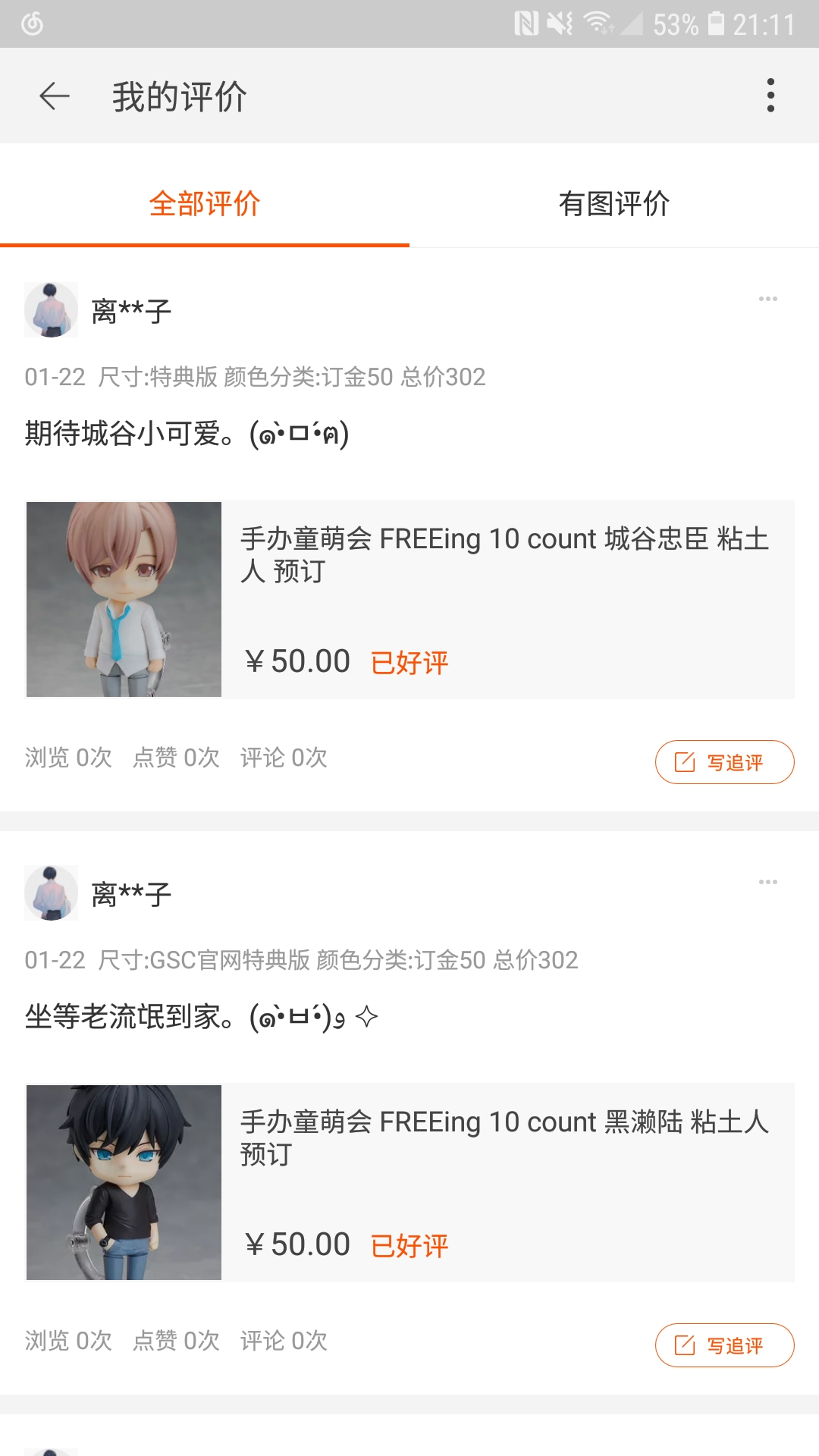The image size is (819, 1456).
Task: Go back from 我的评价 page
Action: 55,96
